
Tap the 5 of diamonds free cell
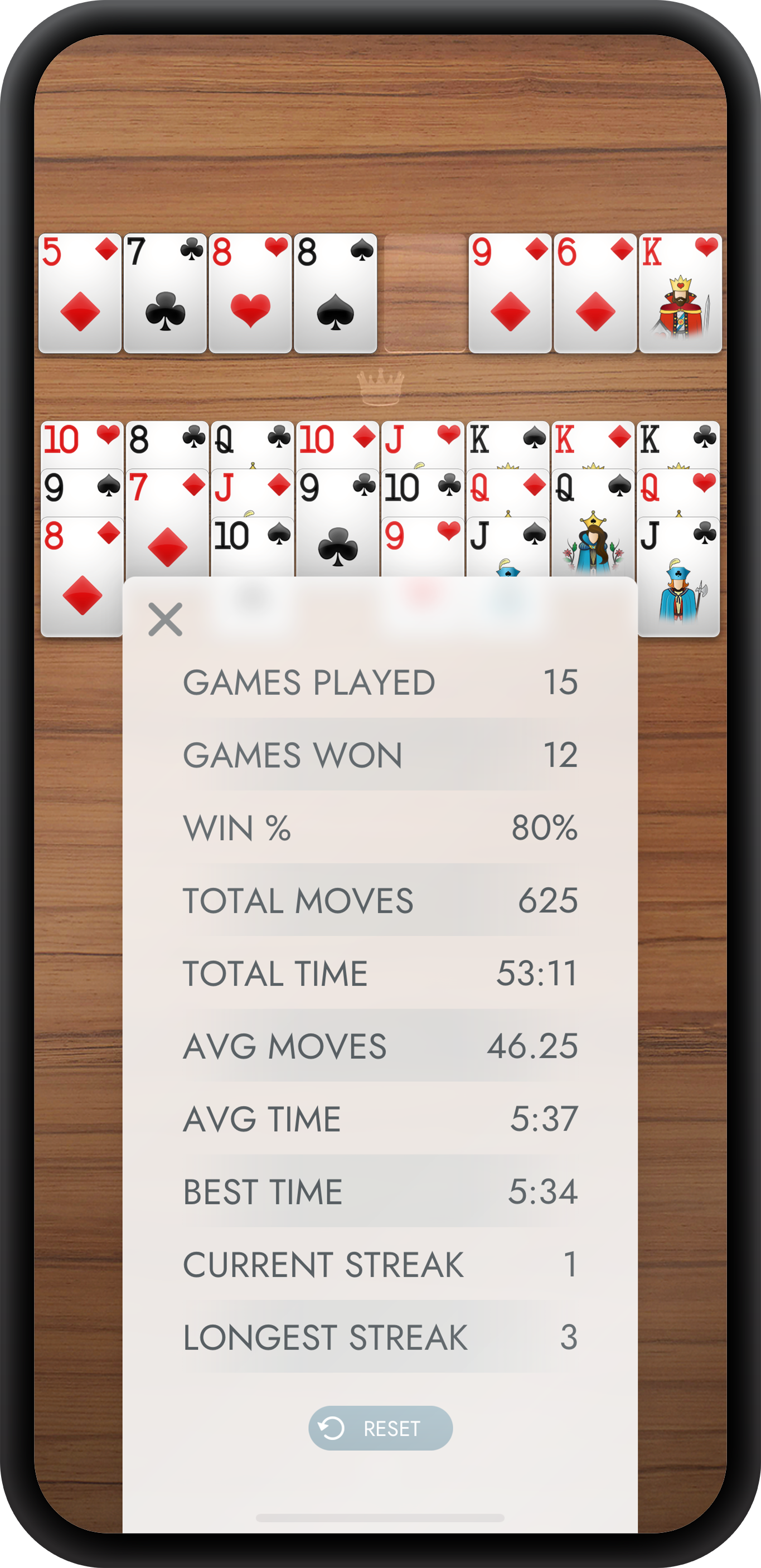[80, 293]
